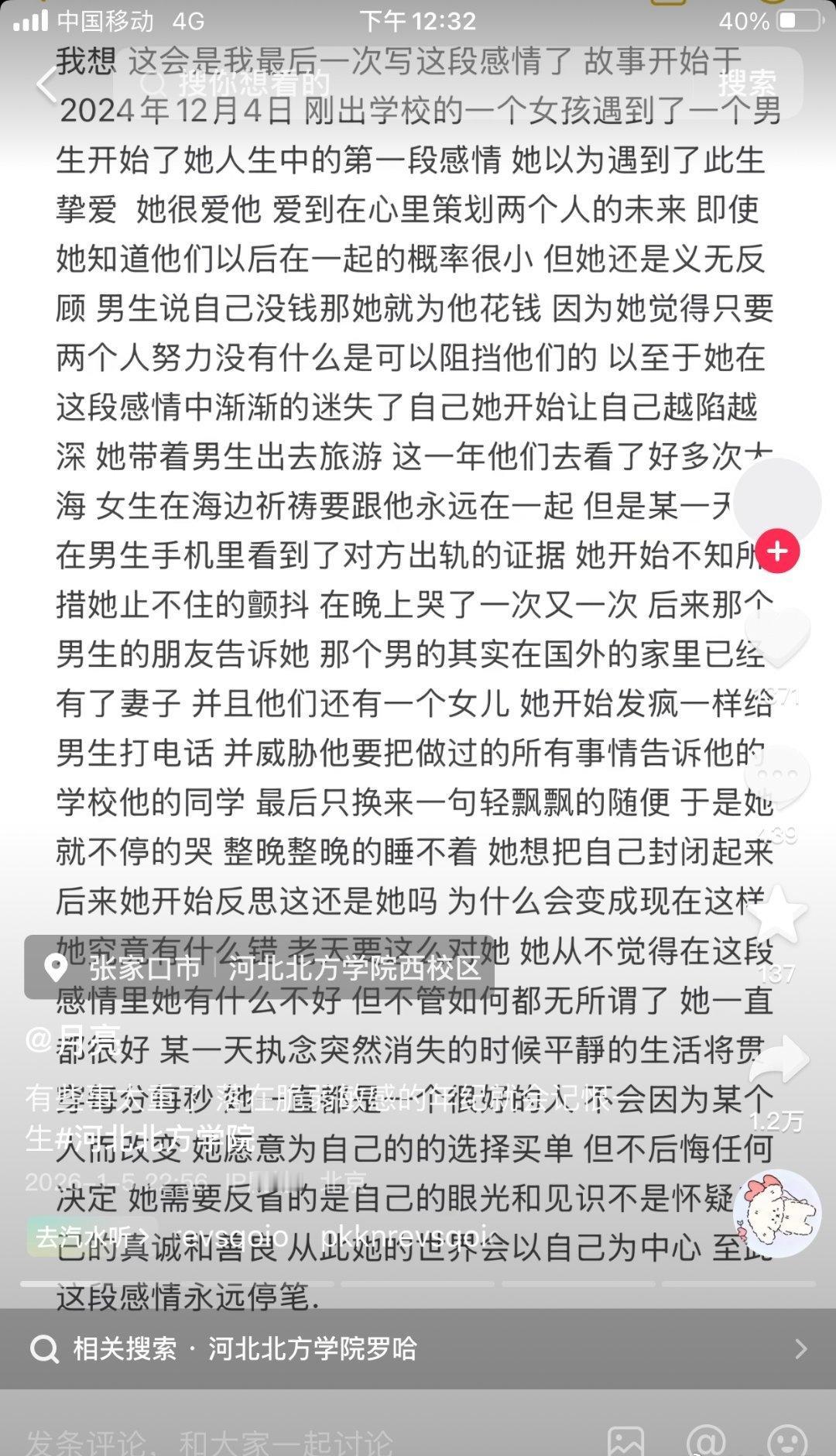Favorite the video using the star icon

pos(776,915)
